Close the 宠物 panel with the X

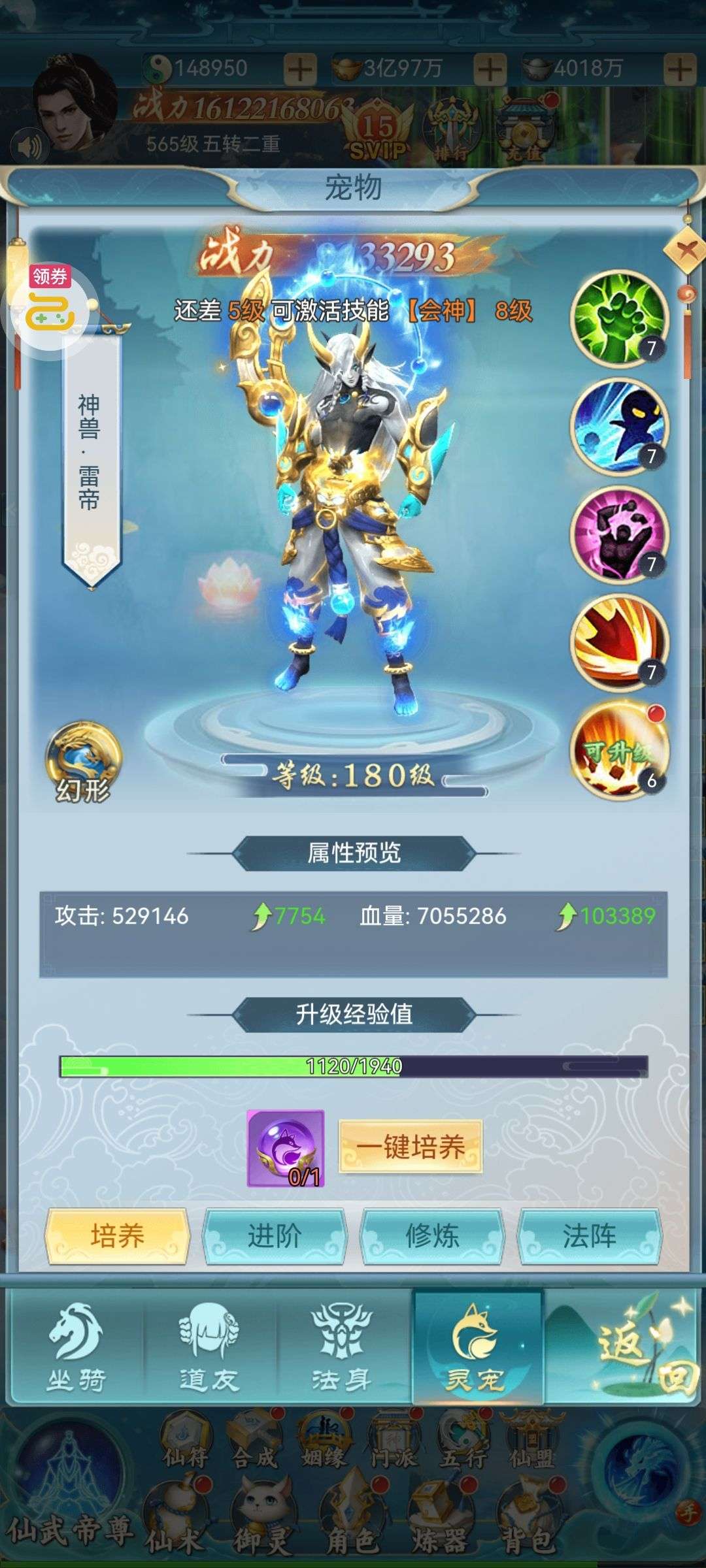686,250
